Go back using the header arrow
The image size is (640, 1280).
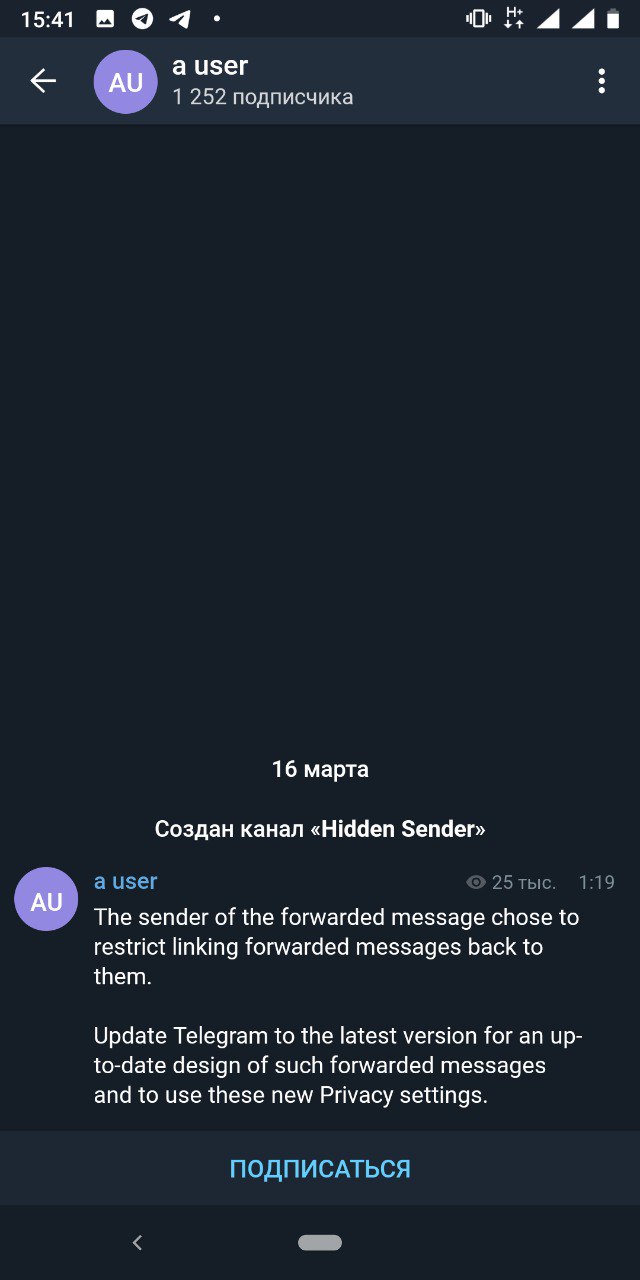tap(43, 81)
